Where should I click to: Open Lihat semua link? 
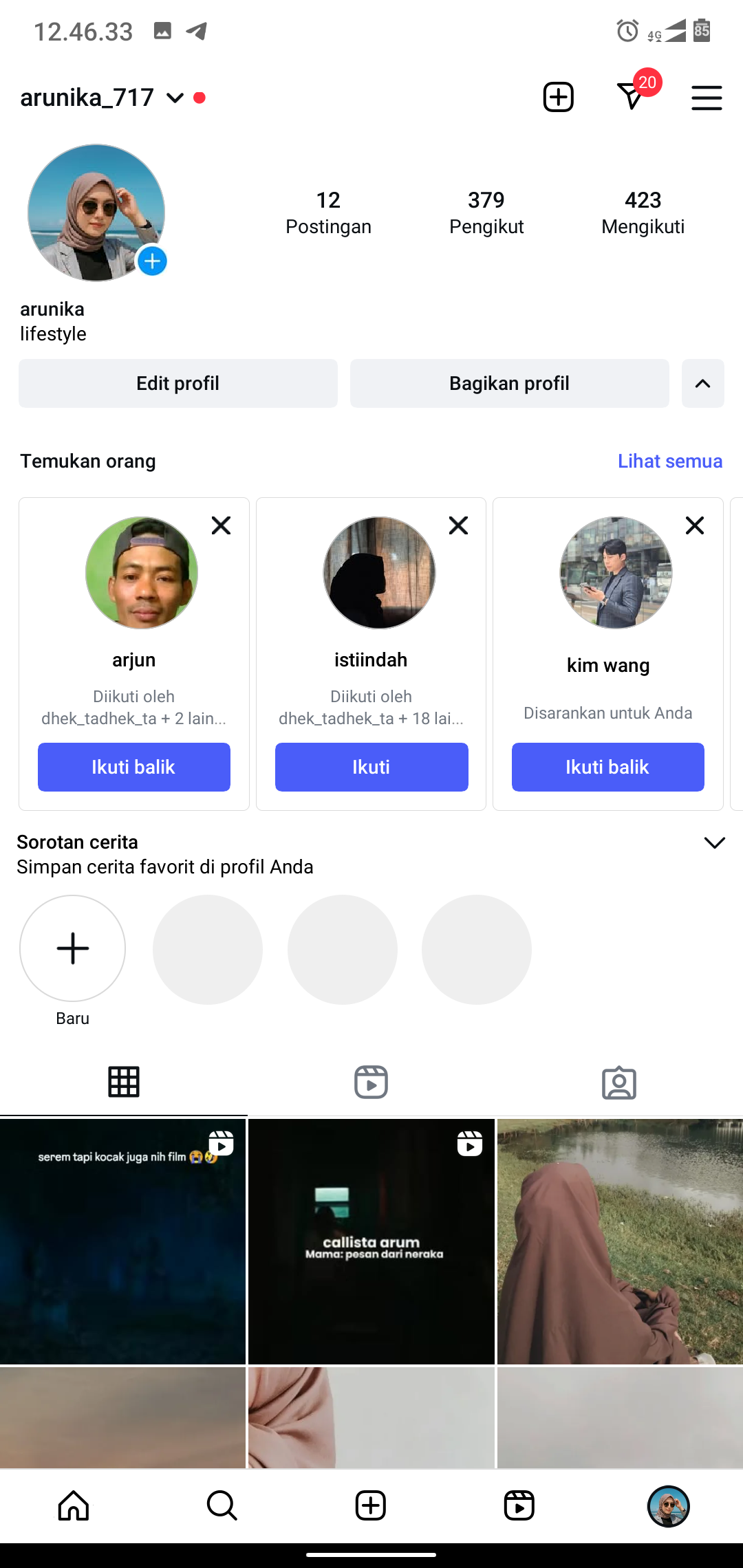669,461
